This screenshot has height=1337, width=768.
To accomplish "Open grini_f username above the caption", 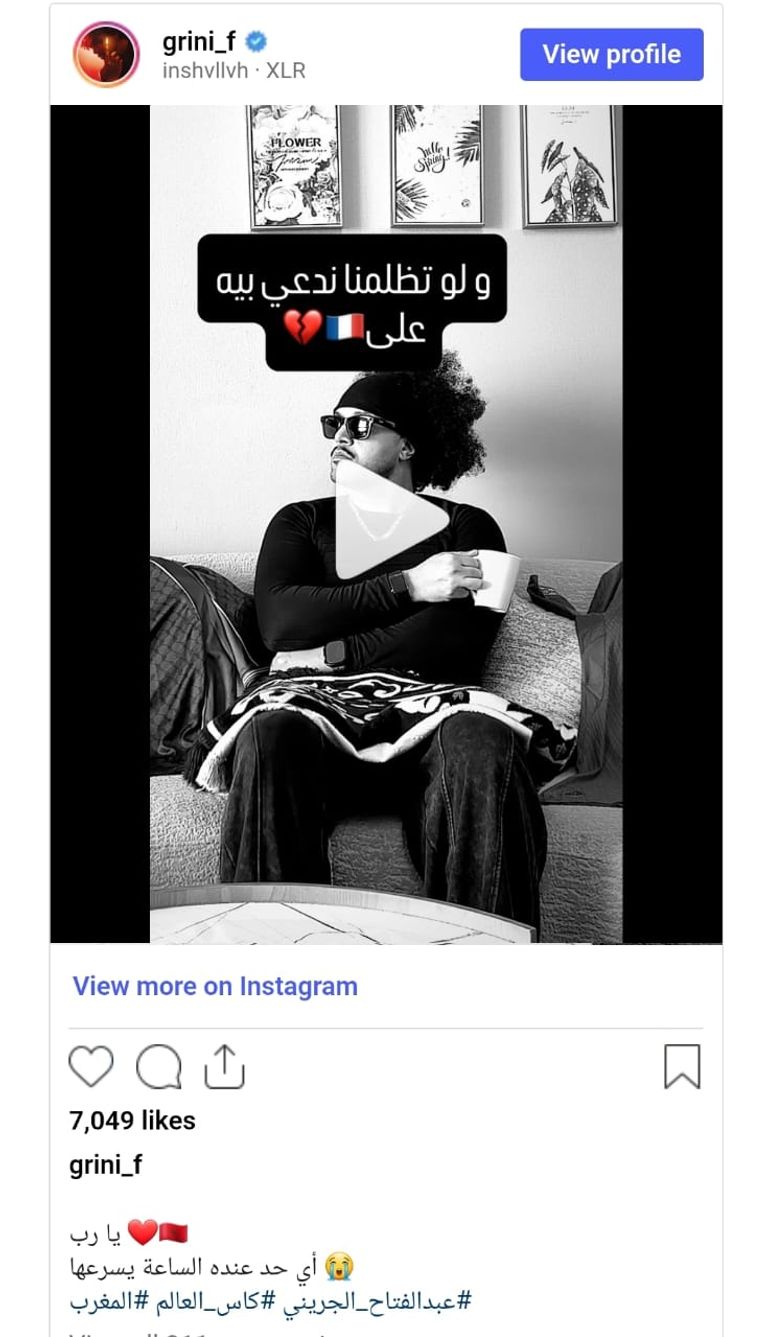I will pos(106,1166).
